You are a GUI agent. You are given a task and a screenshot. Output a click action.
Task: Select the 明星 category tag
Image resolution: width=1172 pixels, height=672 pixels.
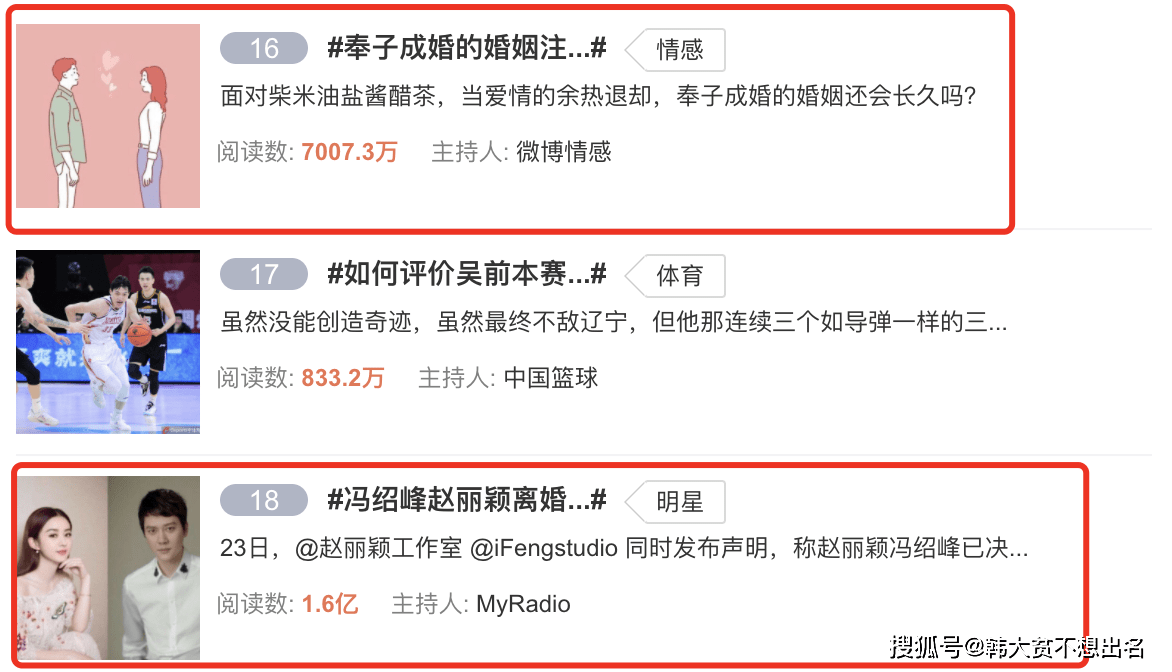679,501
